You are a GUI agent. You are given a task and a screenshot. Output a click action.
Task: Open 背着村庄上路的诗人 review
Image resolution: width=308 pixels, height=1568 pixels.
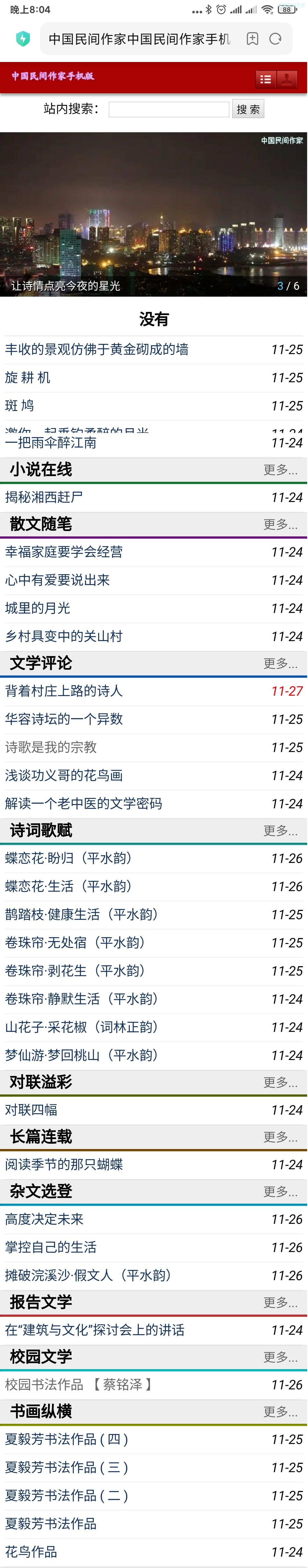tap(64, 691)
